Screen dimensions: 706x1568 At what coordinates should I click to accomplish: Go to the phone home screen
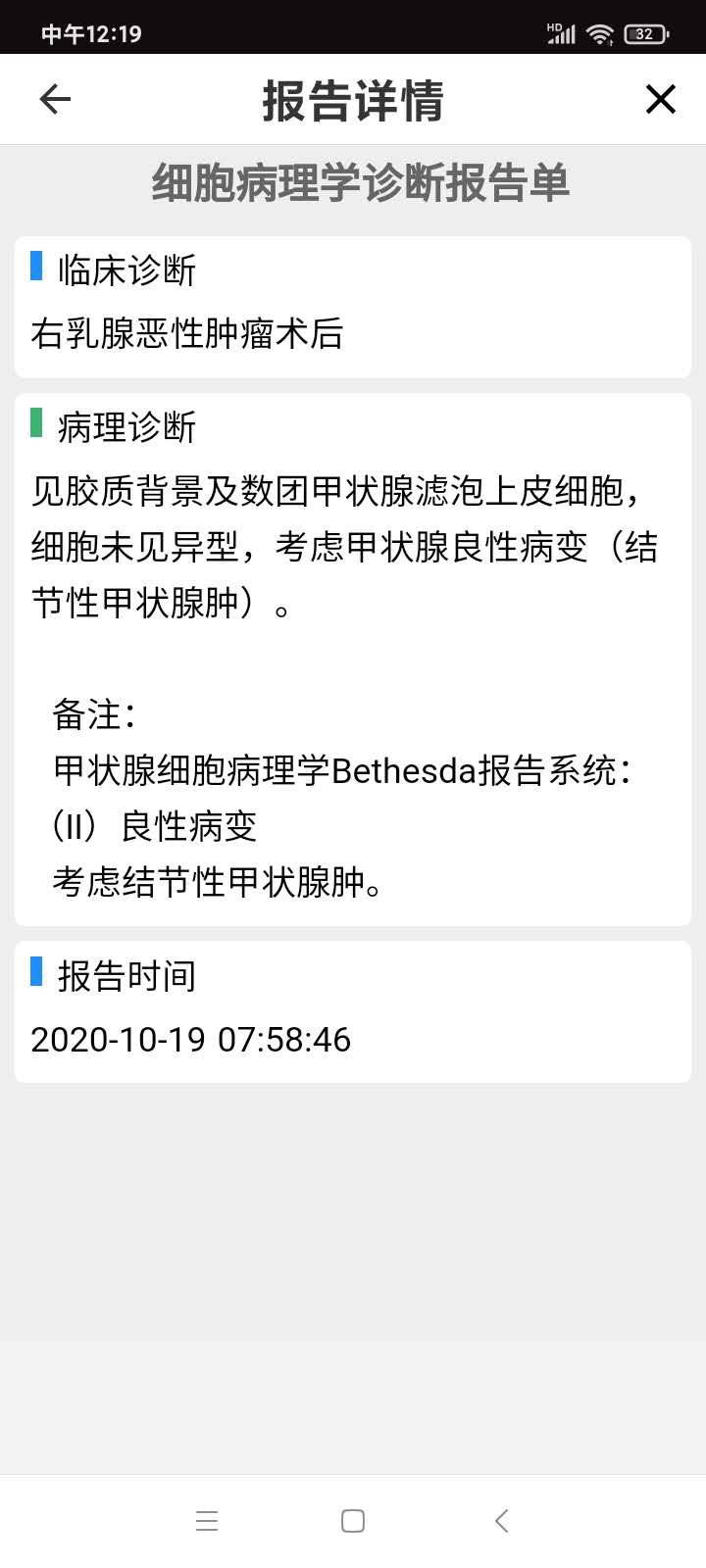click(x=353, y=1520)
